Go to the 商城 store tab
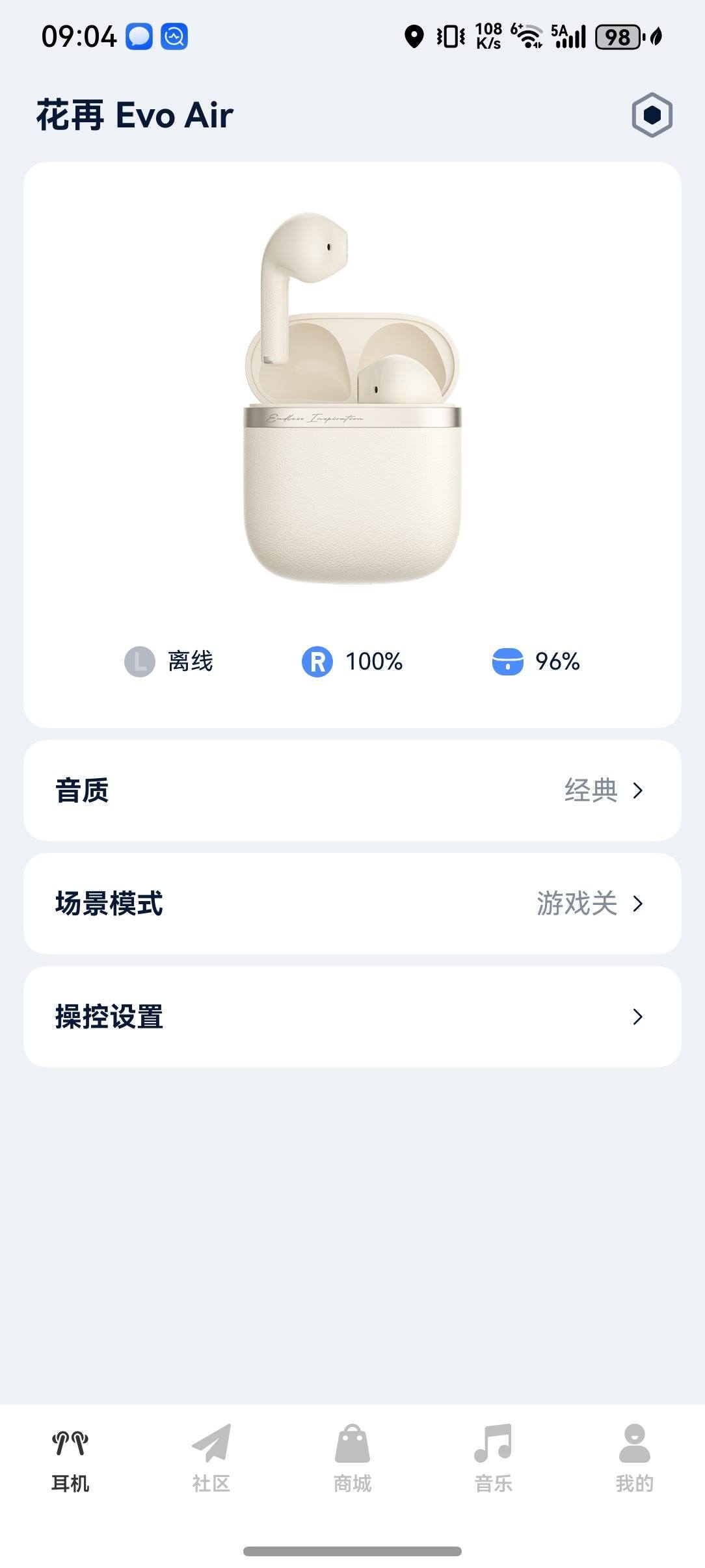 coord(352,1457)
